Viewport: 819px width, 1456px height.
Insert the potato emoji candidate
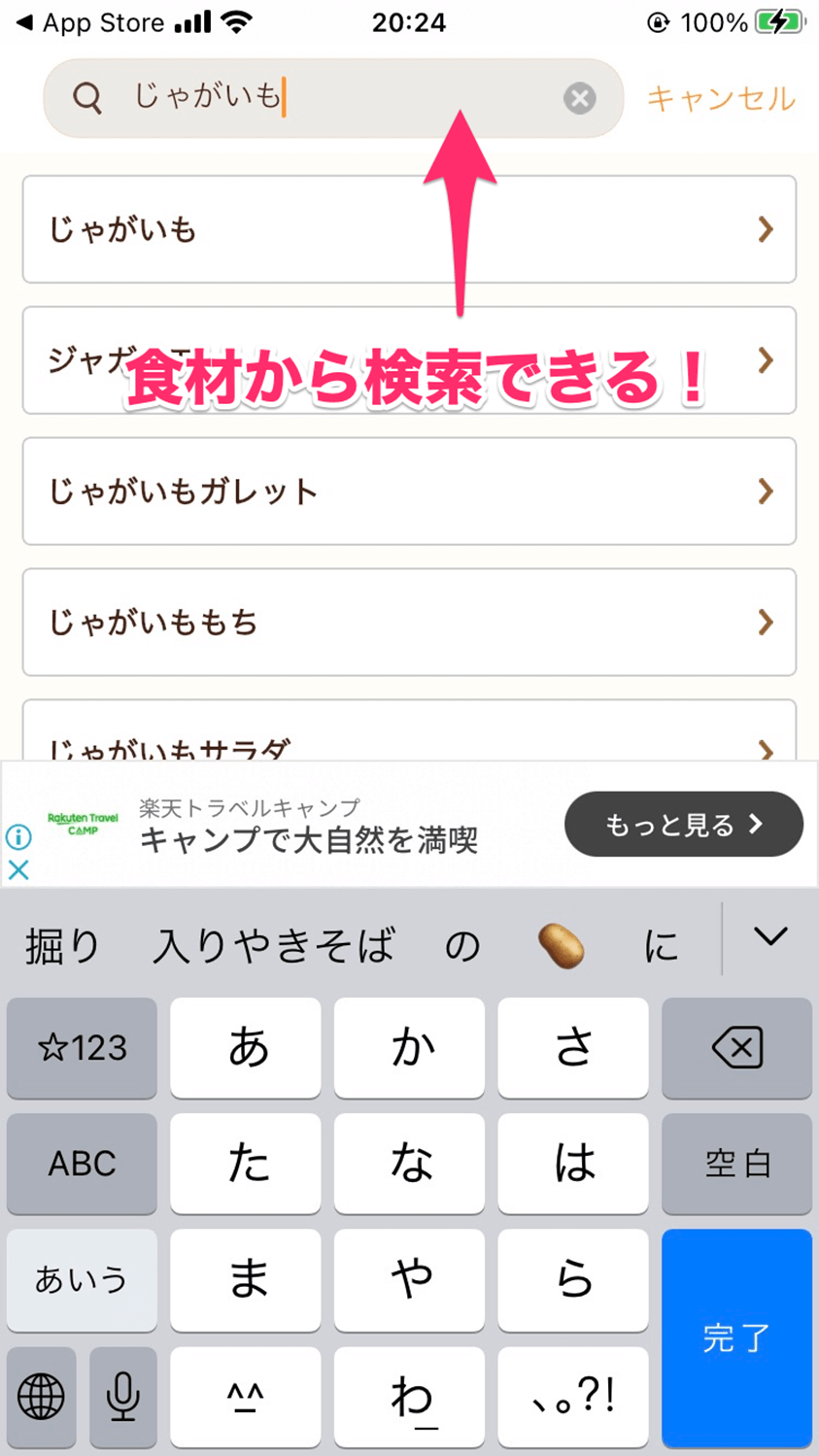[561, 945]
